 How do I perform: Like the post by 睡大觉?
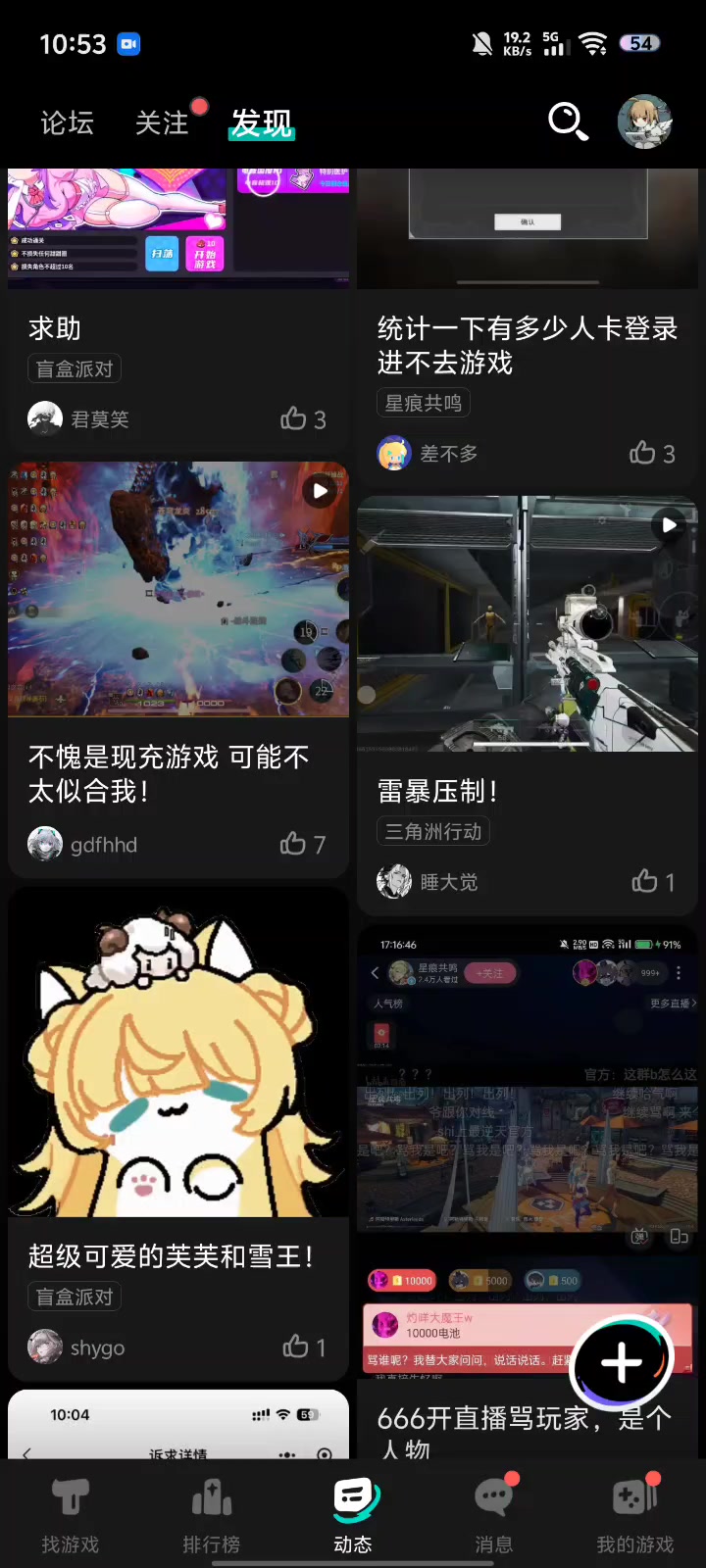pos(652,882)
